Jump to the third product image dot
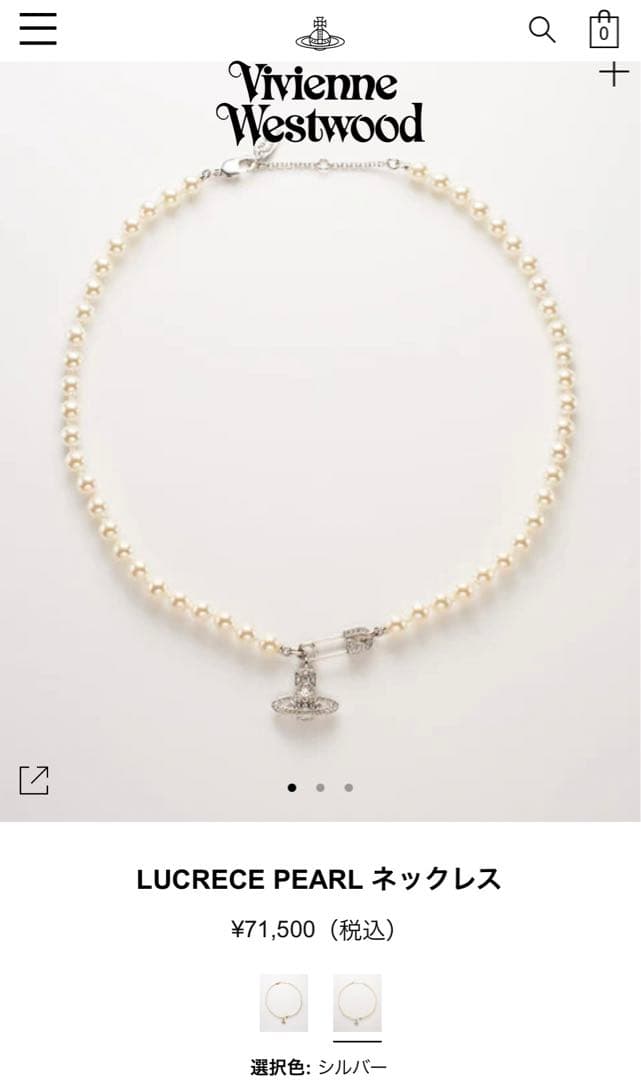The height and width of the screenshot is (1080, 641). pyautogui.click(x=348, y=788)
